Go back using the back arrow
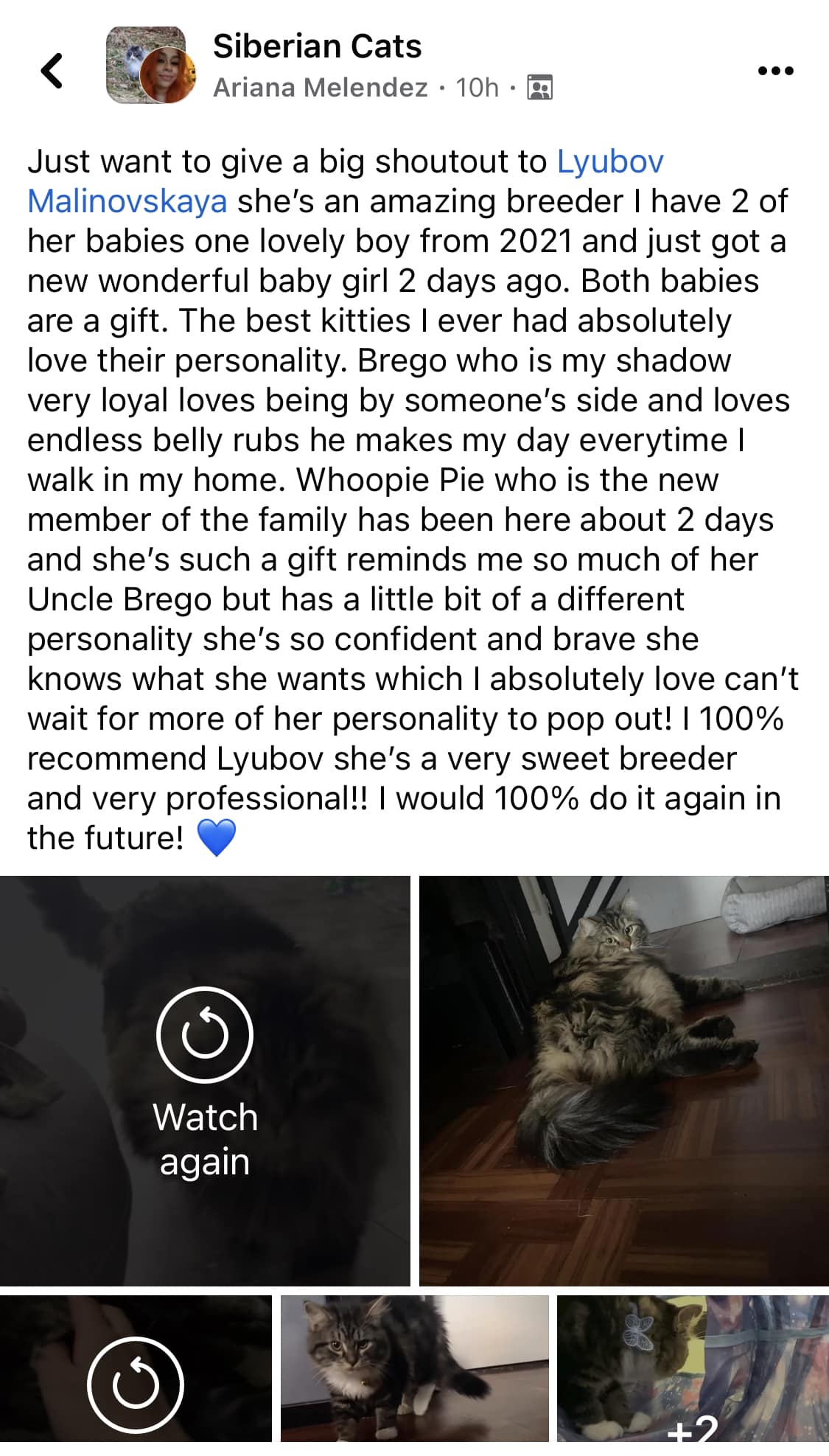This screenshot has width=829, height=1456. [x=52, y=71]
